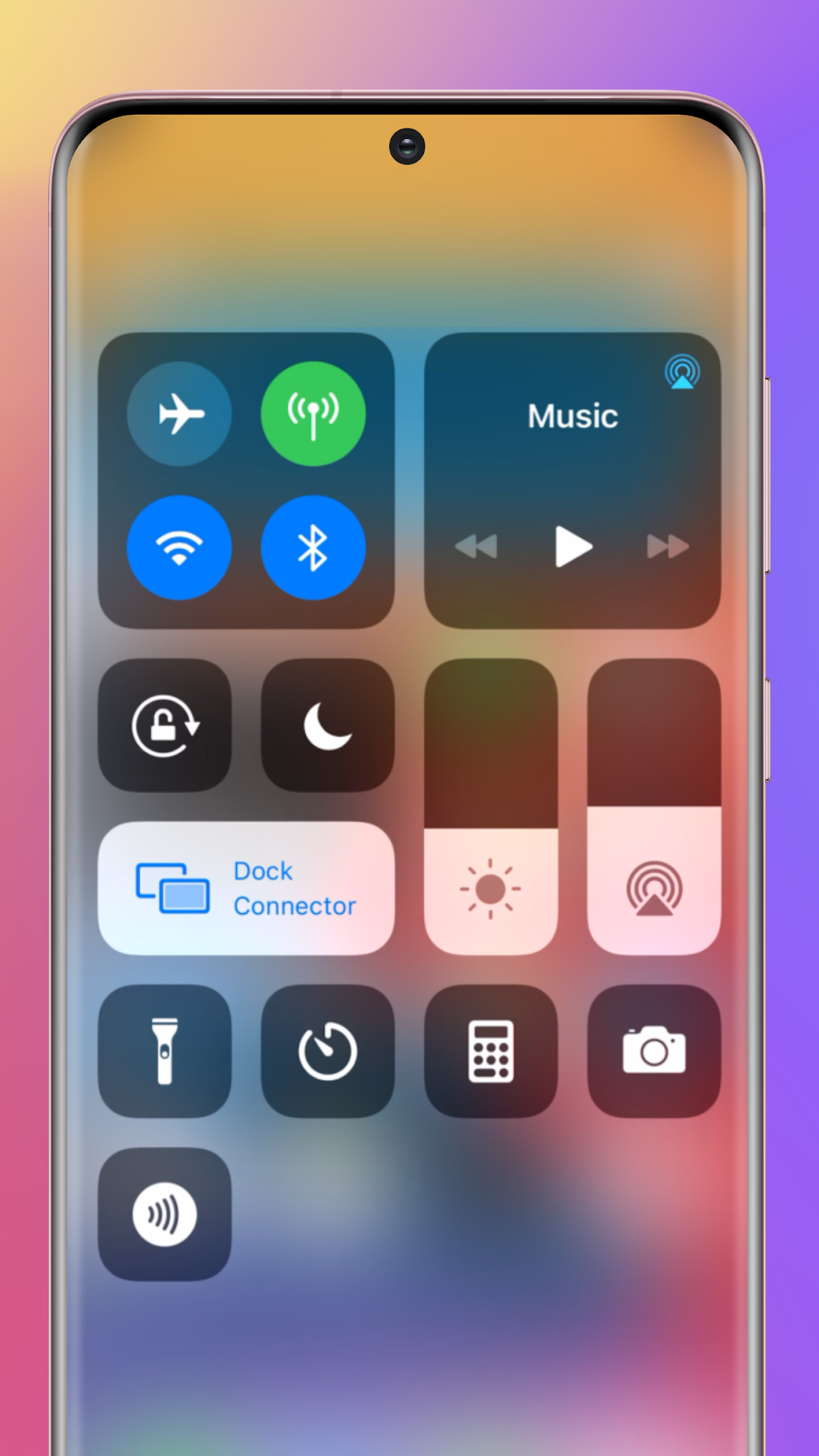
Task: Enable Do Not Disturb moon mode
Action: 328,725
